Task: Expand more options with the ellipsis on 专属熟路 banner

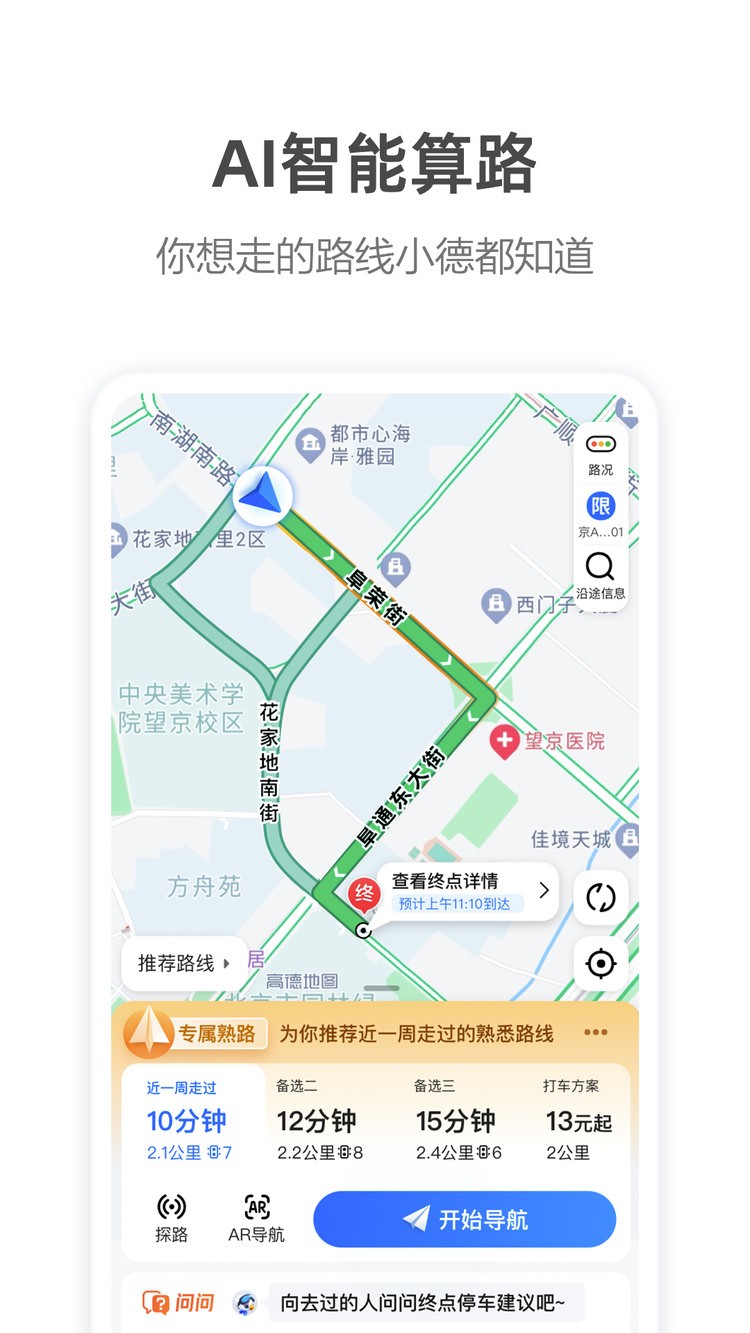Action: coord(596,1032)
